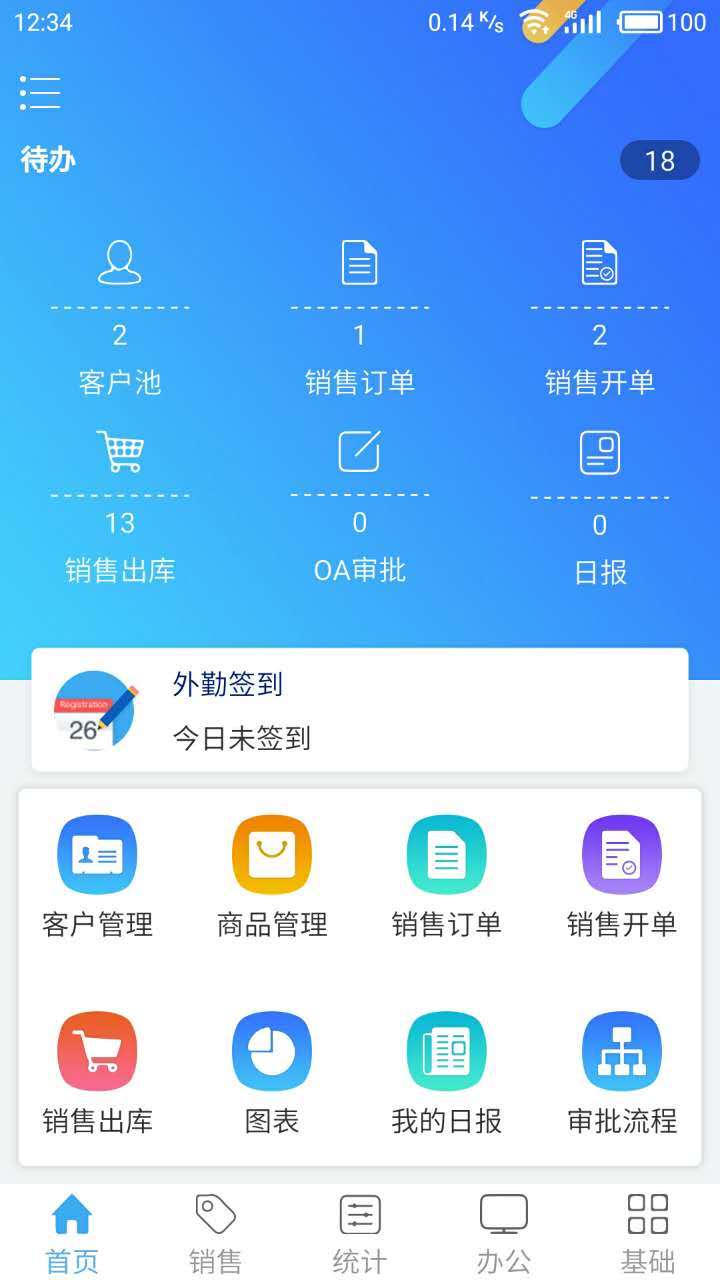Switch to the 统计 tab

360,1233
